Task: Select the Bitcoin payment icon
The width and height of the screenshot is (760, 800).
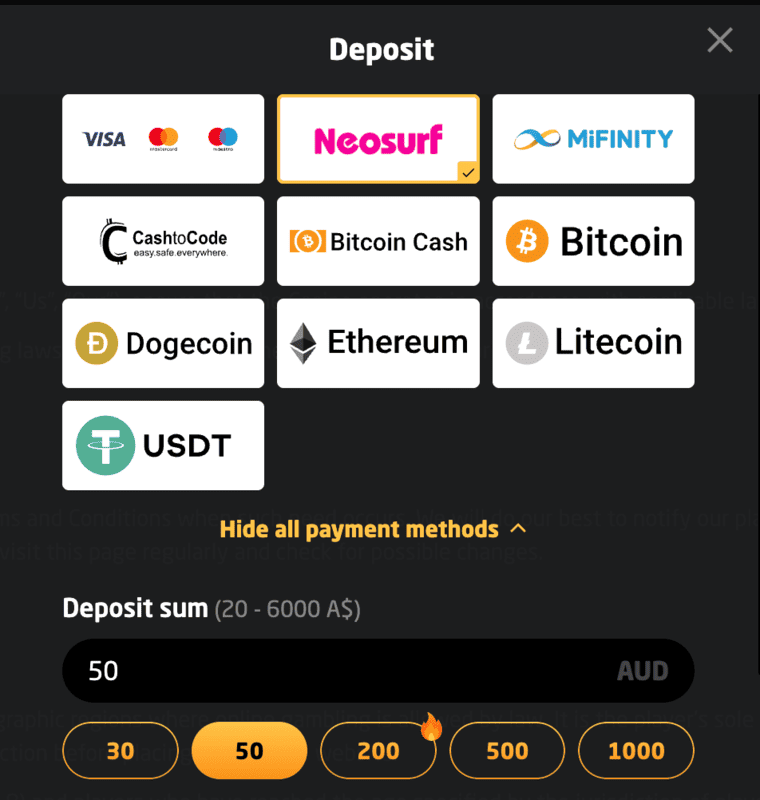Action: (592, 241)
